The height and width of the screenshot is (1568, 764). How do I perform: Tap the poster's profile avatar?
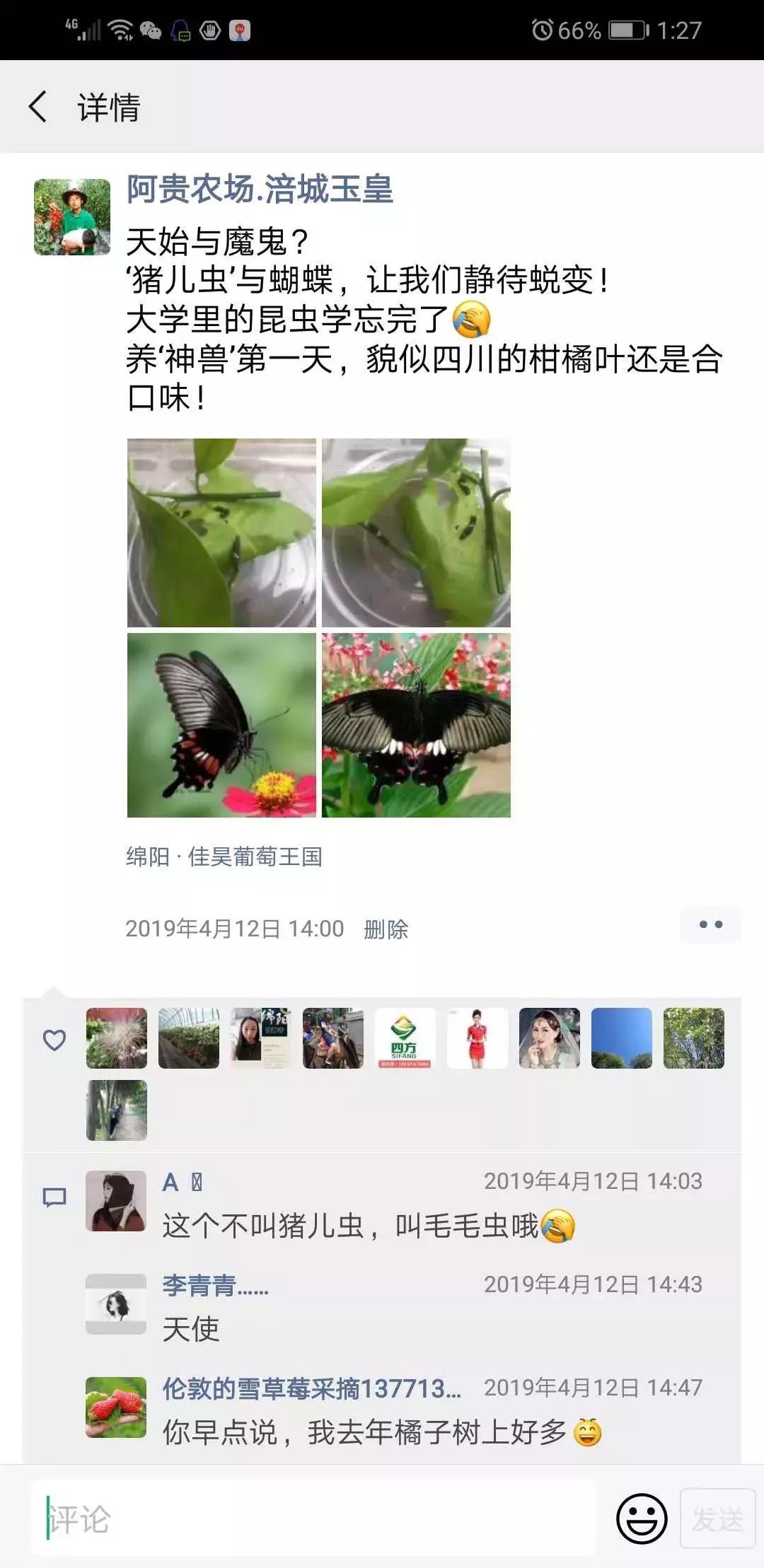coord(73,217)
